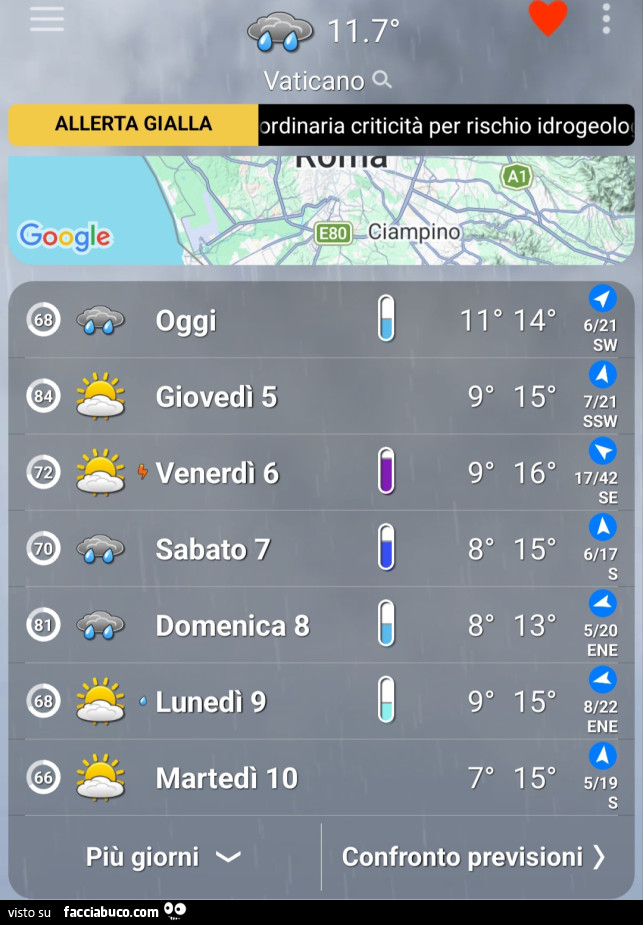Search location next to Vaticano
Screen dimensions: 643x925
(381, 80)
